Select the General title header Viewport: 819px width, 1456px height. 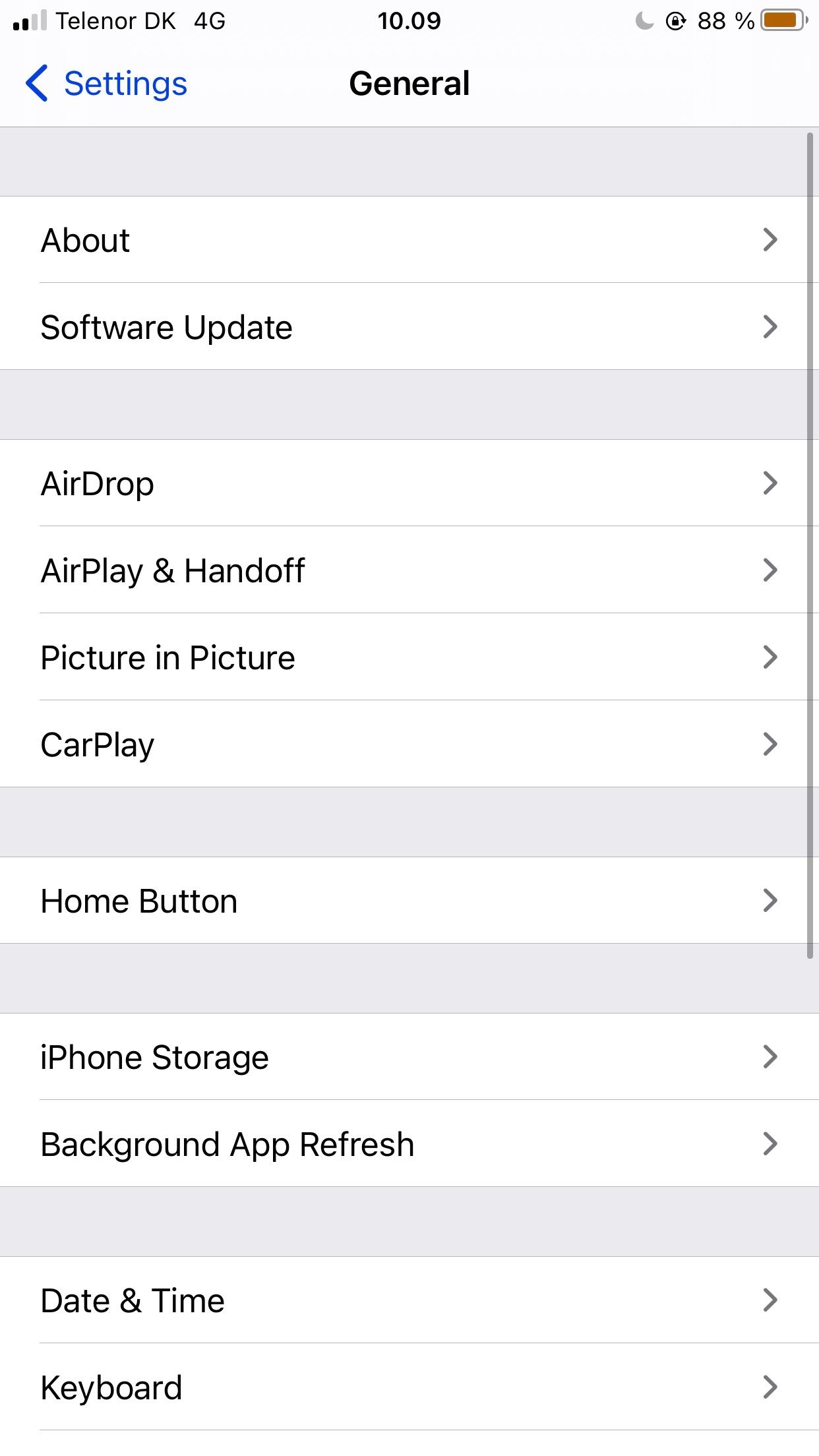[x=409, y=84]
